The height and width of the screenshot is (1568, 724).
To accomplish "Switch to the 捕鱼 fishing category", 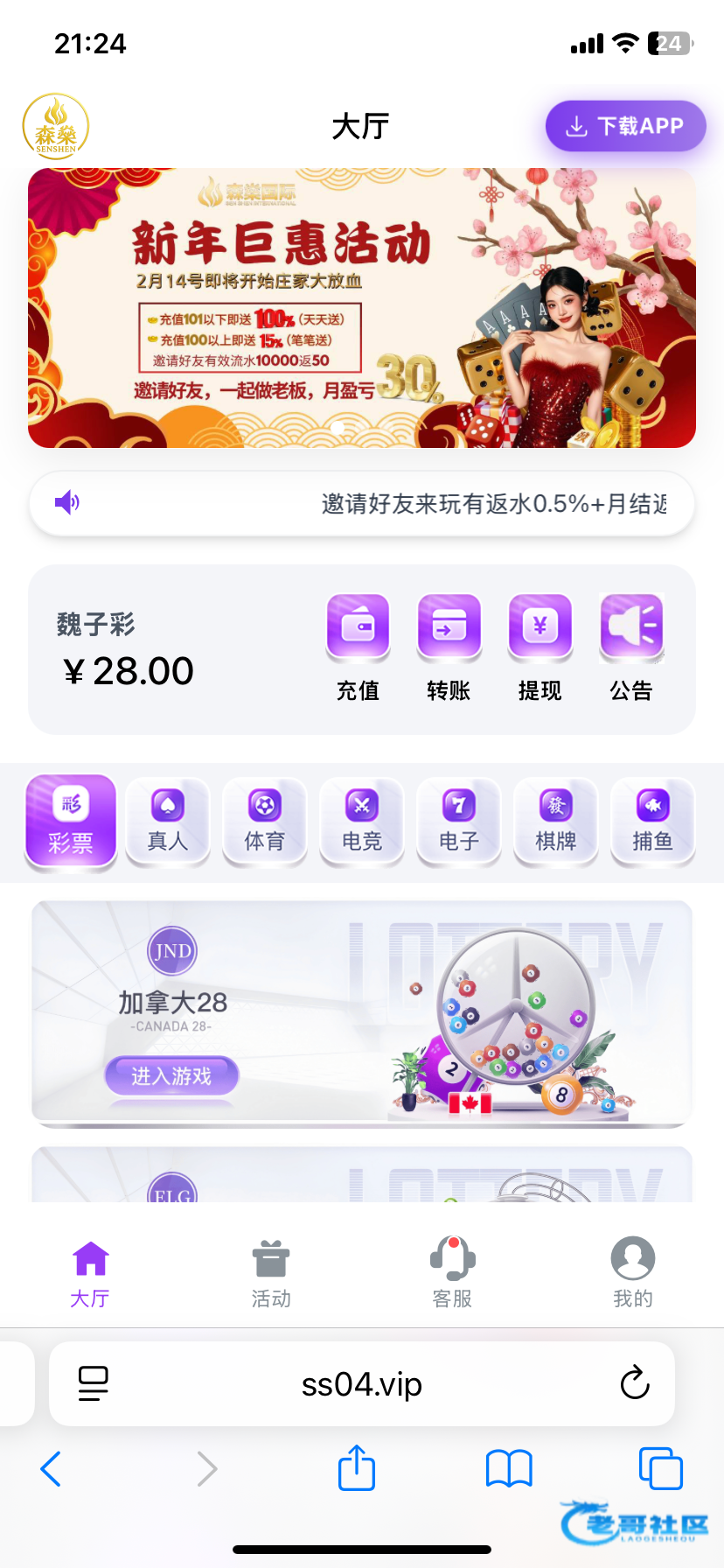I will (653, 822).
